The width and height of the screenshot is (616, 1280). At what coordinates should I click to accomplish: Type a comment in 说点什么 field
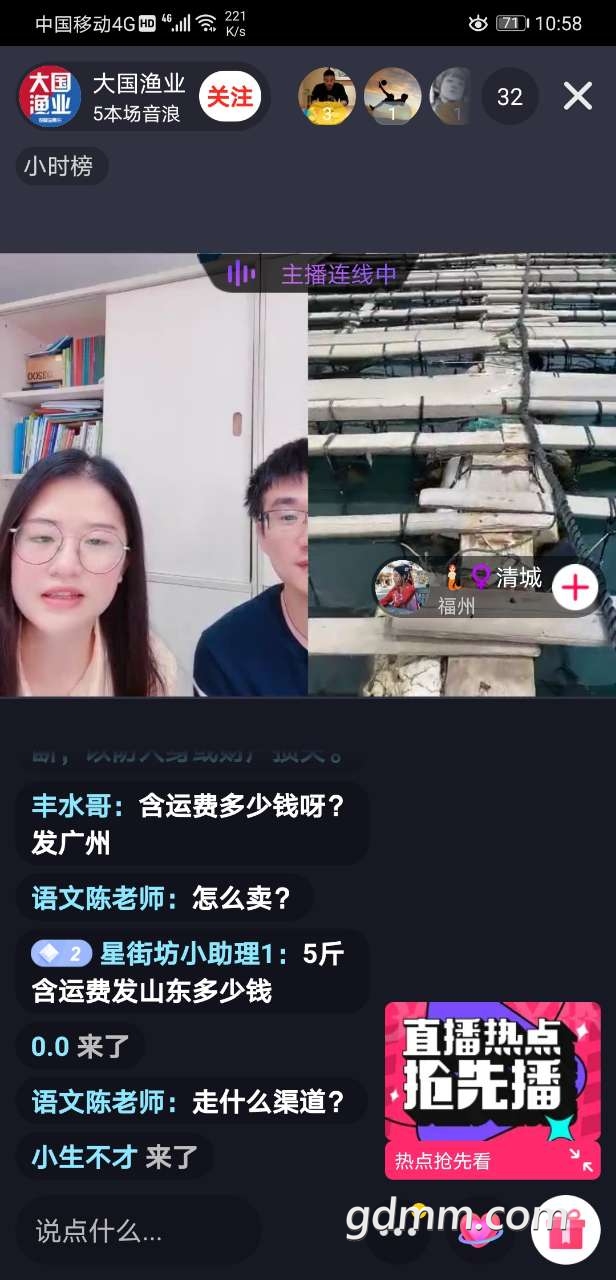(x=137, y=1230)
